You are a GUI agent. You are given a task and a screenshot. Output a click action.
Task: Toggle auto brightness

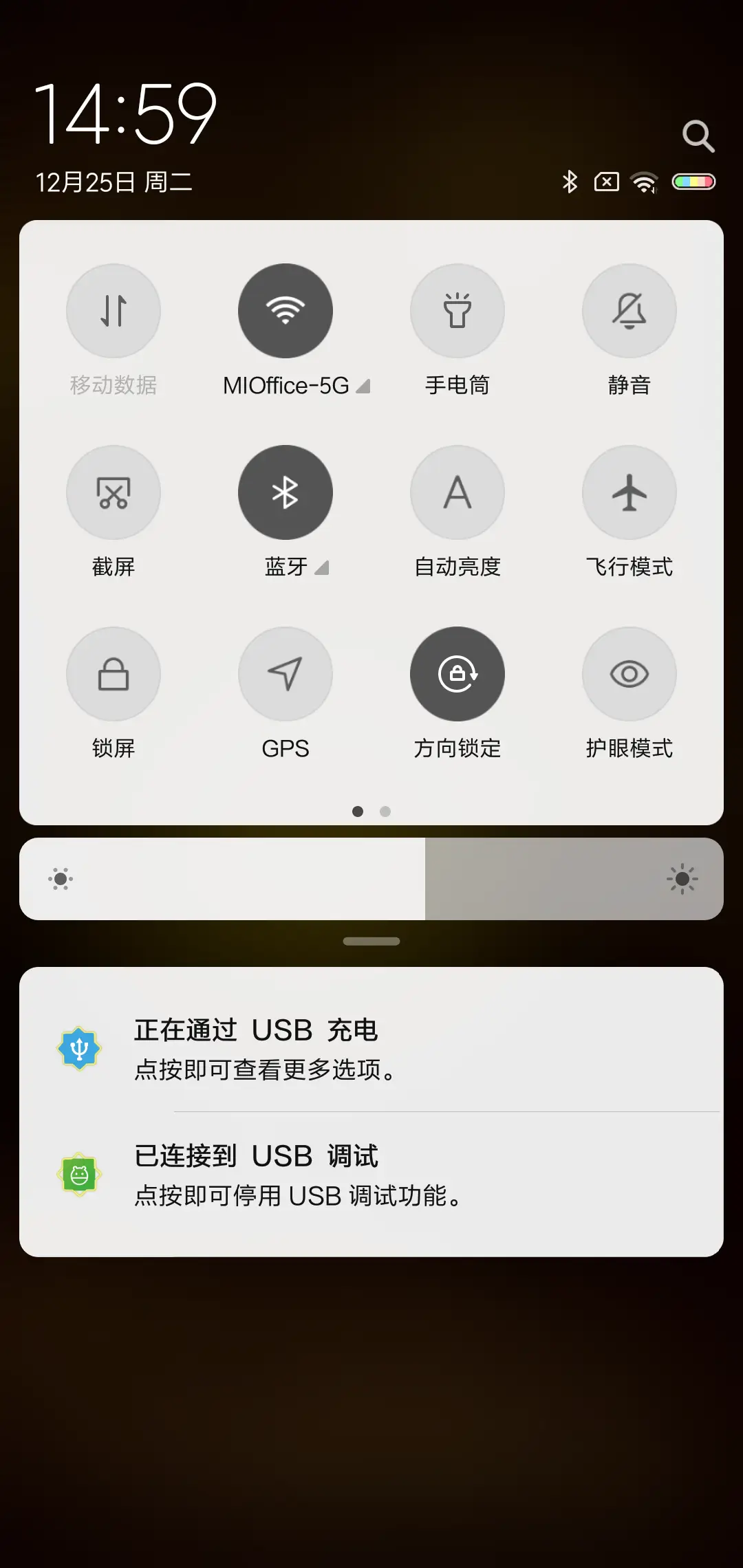point(457,492)
